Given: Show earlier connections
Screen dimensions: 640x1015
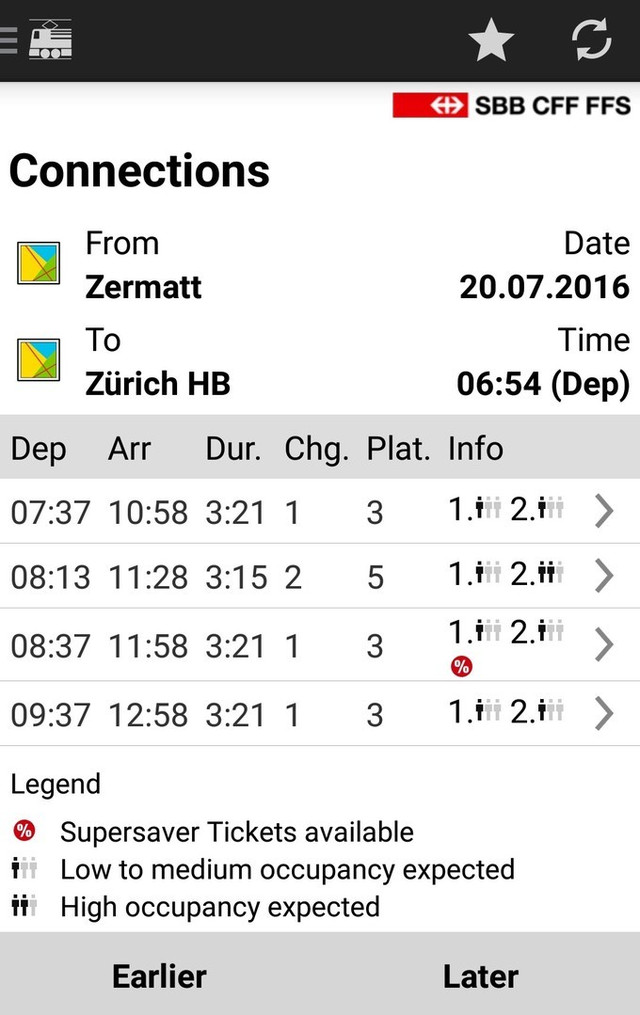Looking at the screenshot, I should [160, 975].
